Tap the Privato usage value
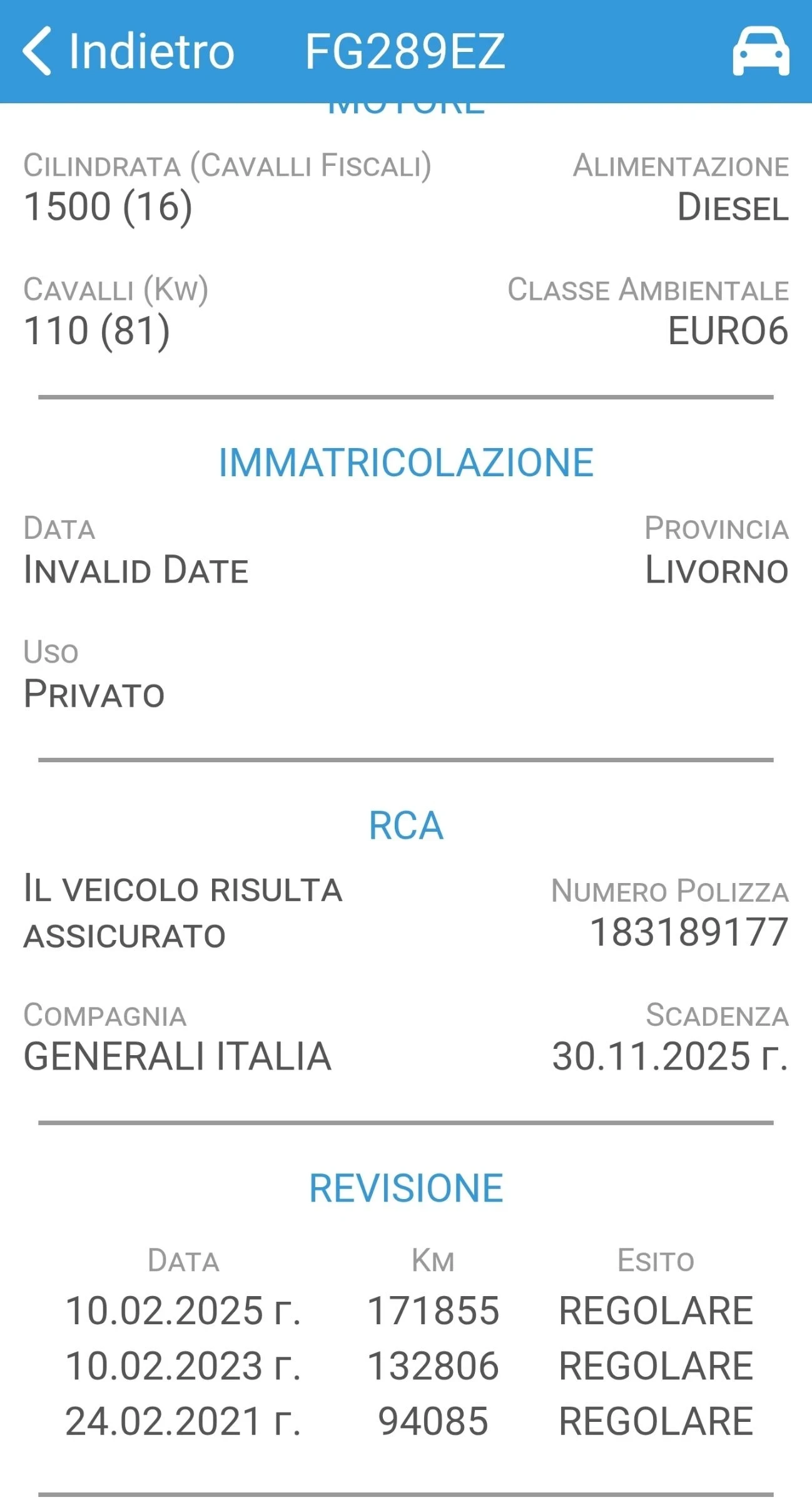This screenshot has height=1502, width=812. tap(93, 695)
